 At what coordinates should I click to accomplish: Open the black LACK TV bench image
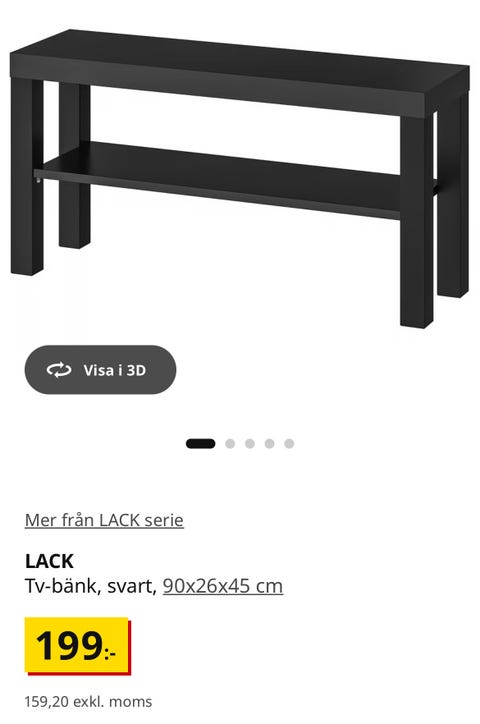240,179
